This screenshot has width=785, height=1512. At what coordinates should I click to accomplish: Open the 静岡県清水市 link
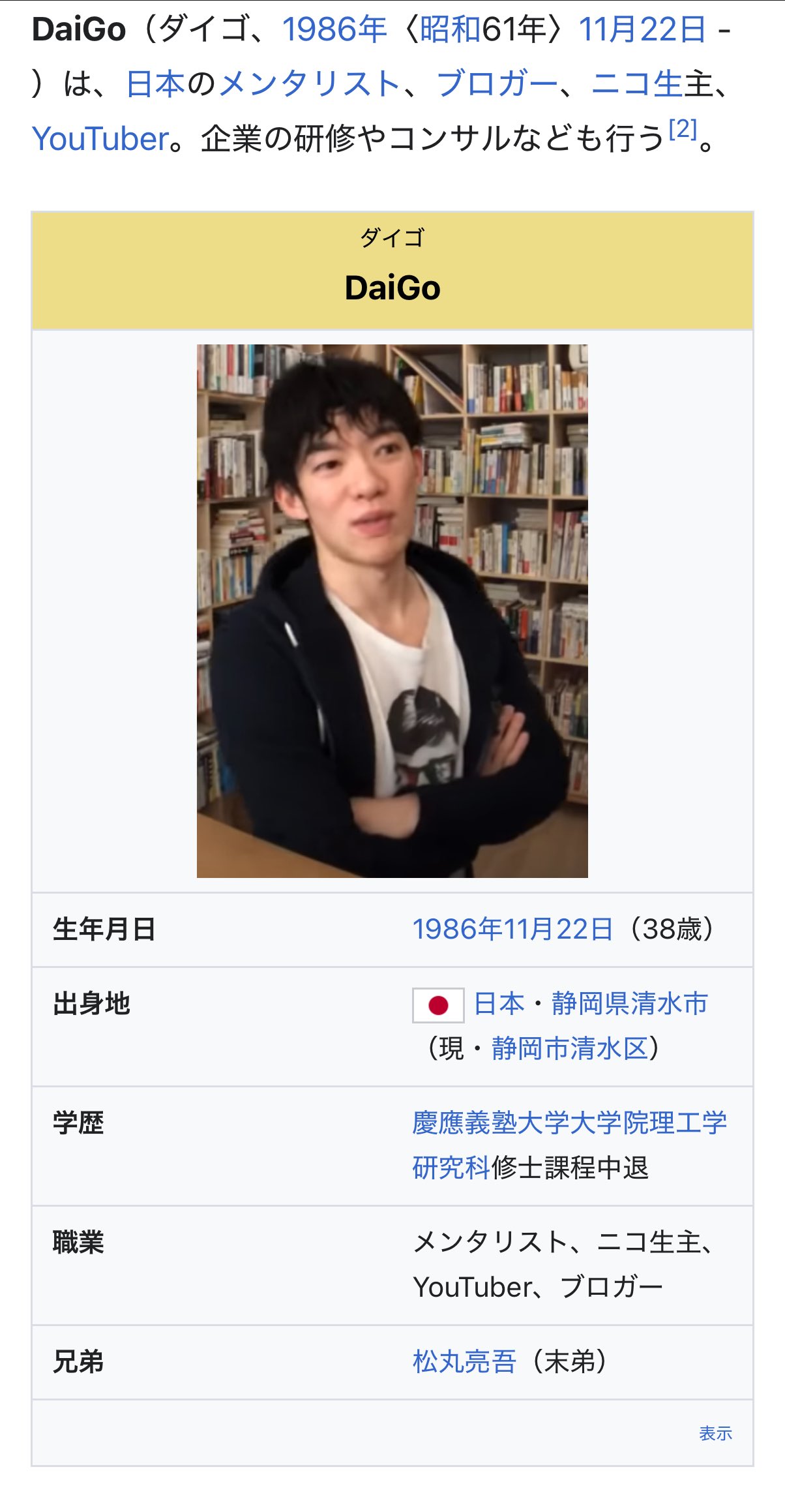click(629, 1003)
